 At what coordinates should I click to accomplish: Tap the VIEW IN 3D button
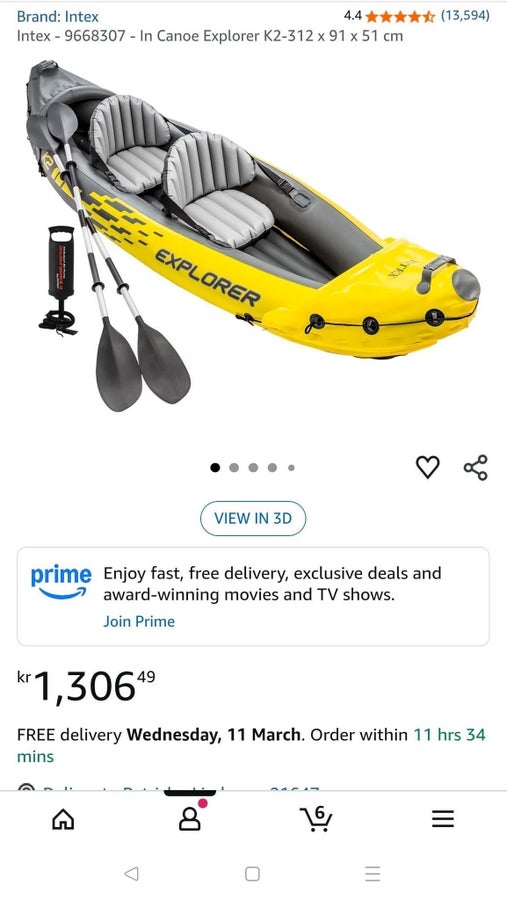253,518
